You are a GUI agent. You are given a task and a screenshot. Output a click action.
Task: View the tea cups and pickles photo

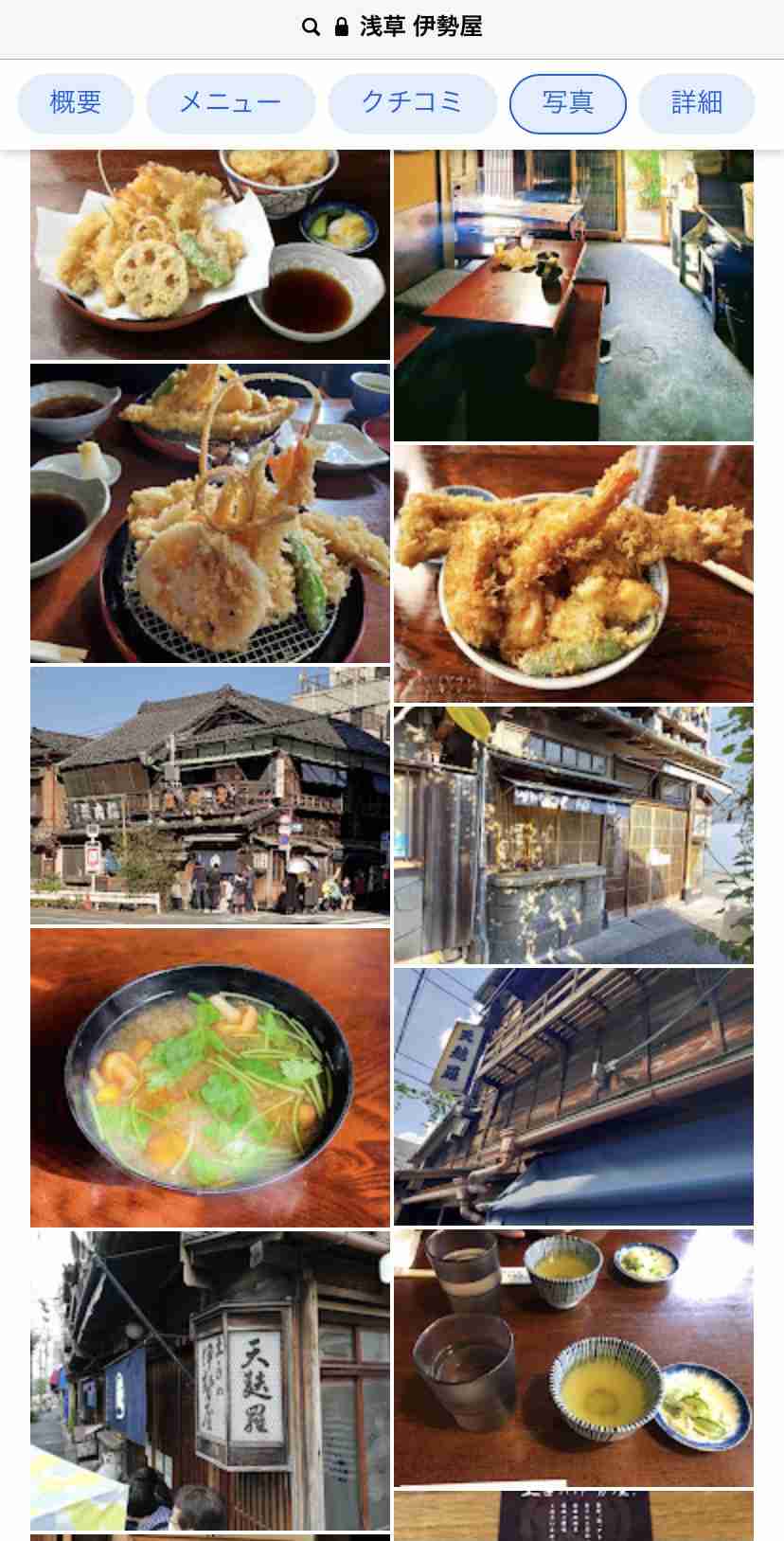573,1357
